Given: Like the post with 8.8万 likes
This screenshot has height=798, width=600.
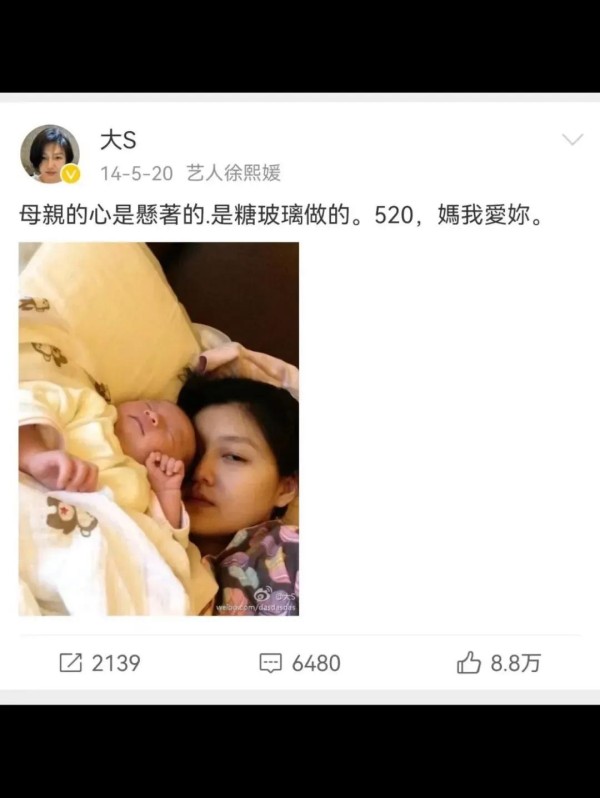Looking at the screenshot, I should 497,662.
